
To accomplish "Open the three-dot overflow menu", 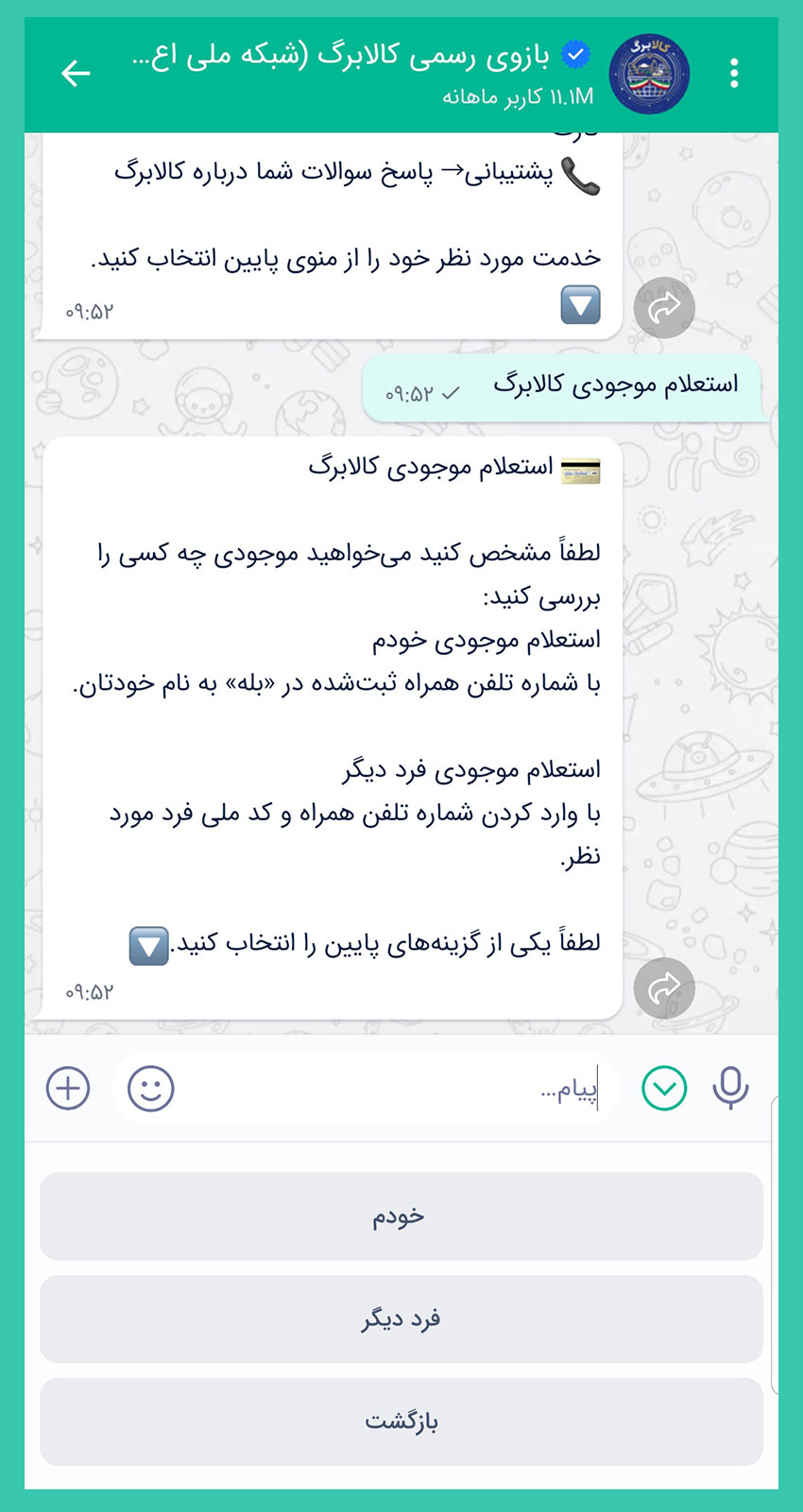I will (x=734, y=73).
